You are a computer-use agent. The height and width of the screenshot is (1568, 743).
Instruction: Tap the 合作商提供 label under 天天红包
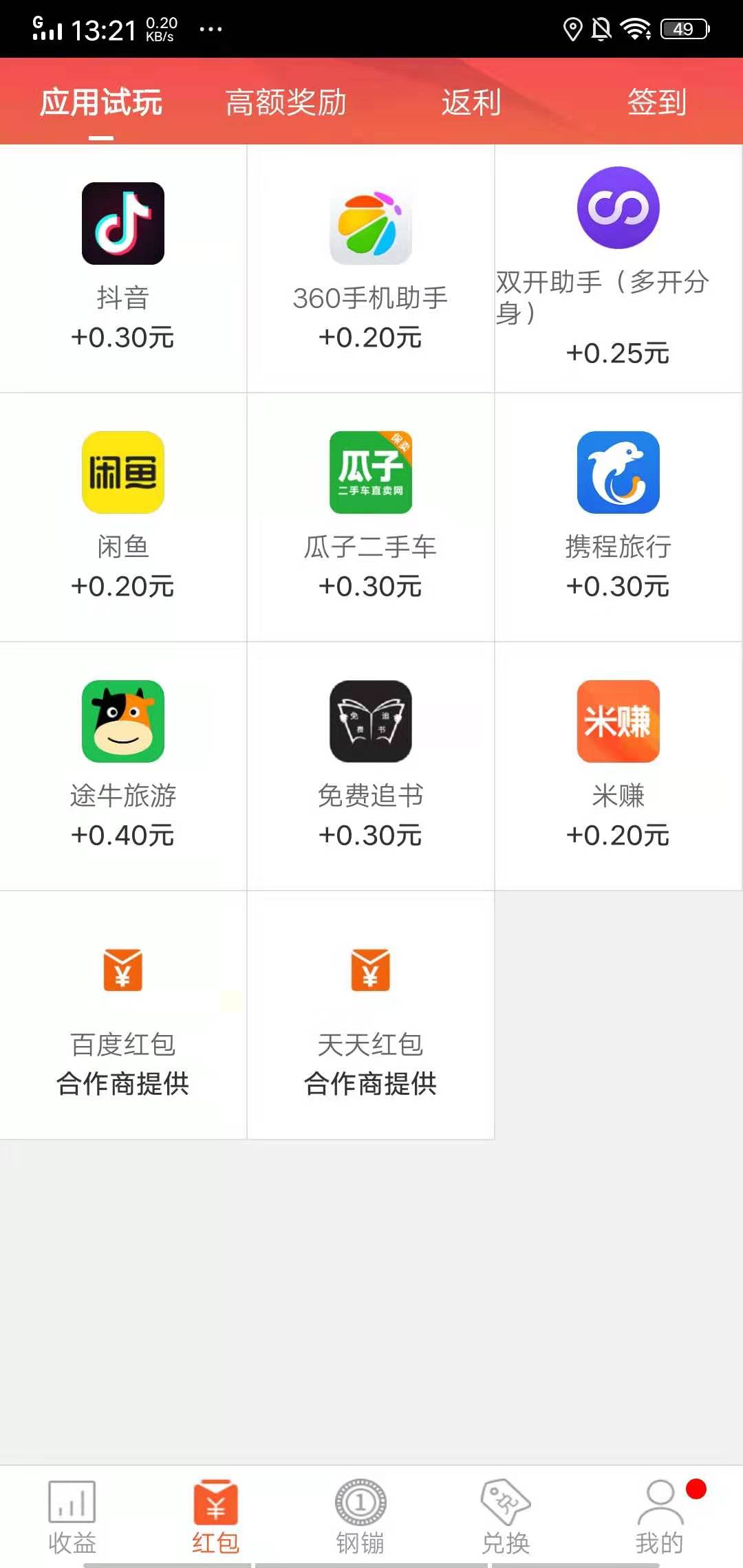370,1085
